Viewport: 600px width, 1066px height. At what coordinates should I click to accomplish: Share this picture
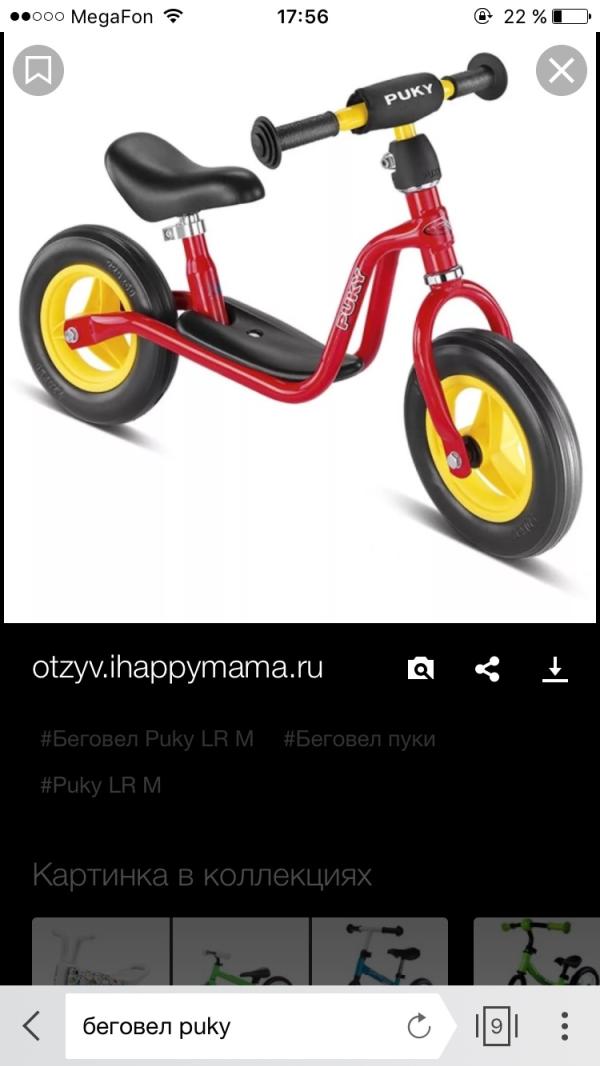point(487,669)
